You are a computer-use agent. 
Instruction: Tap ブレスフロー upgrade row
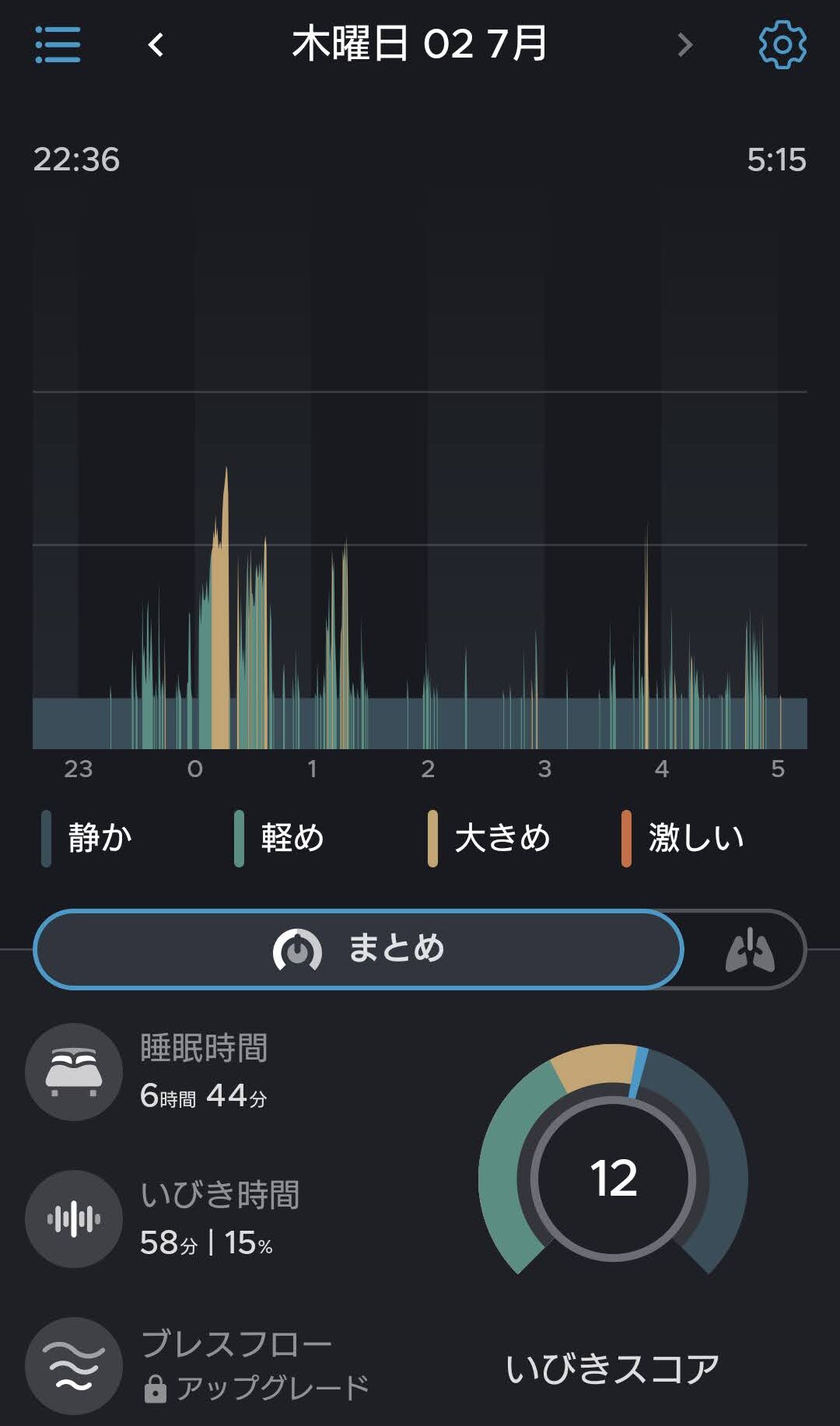[198, 1365]
